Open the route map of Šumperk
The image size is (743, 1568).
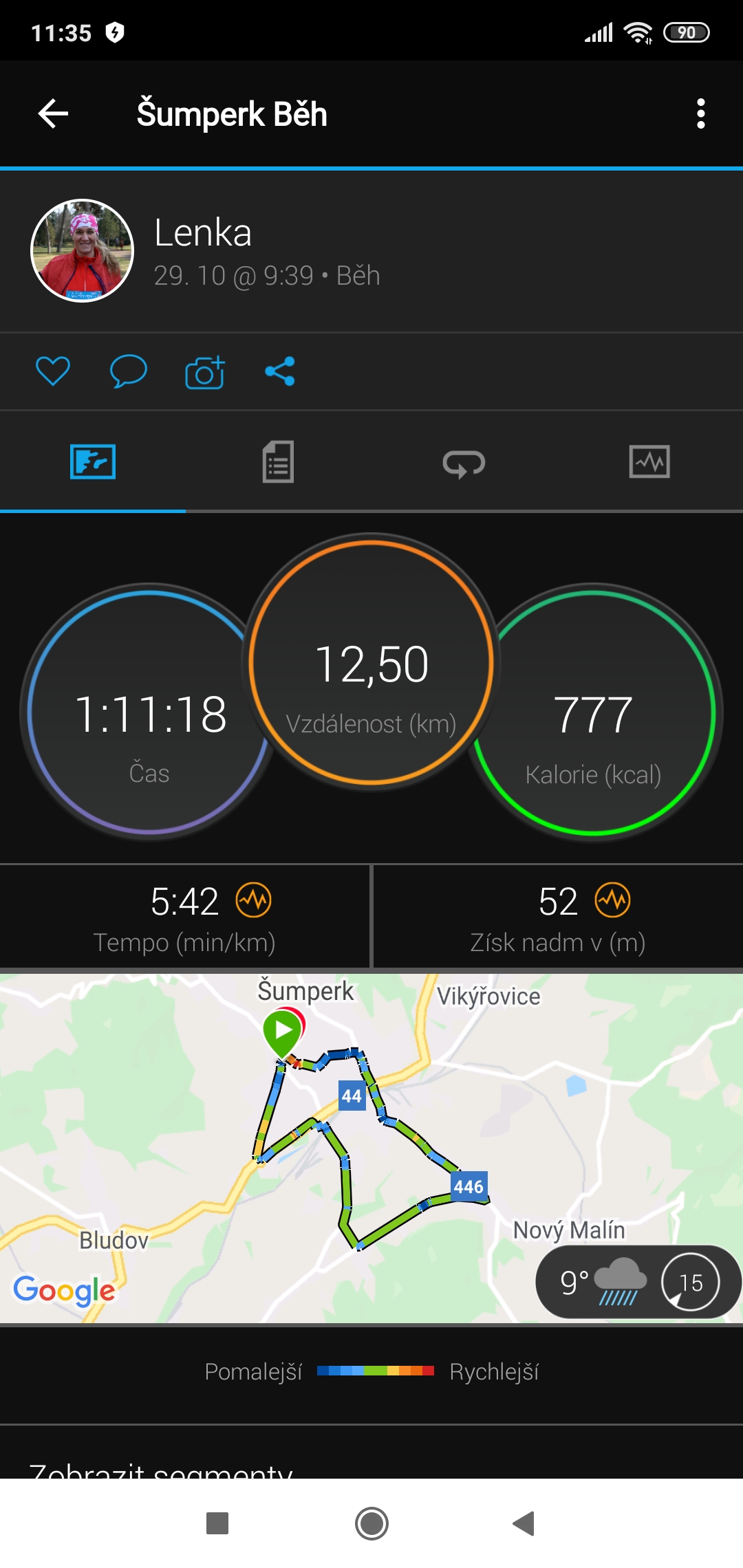pyautogui.click(x=371, y=1148)
